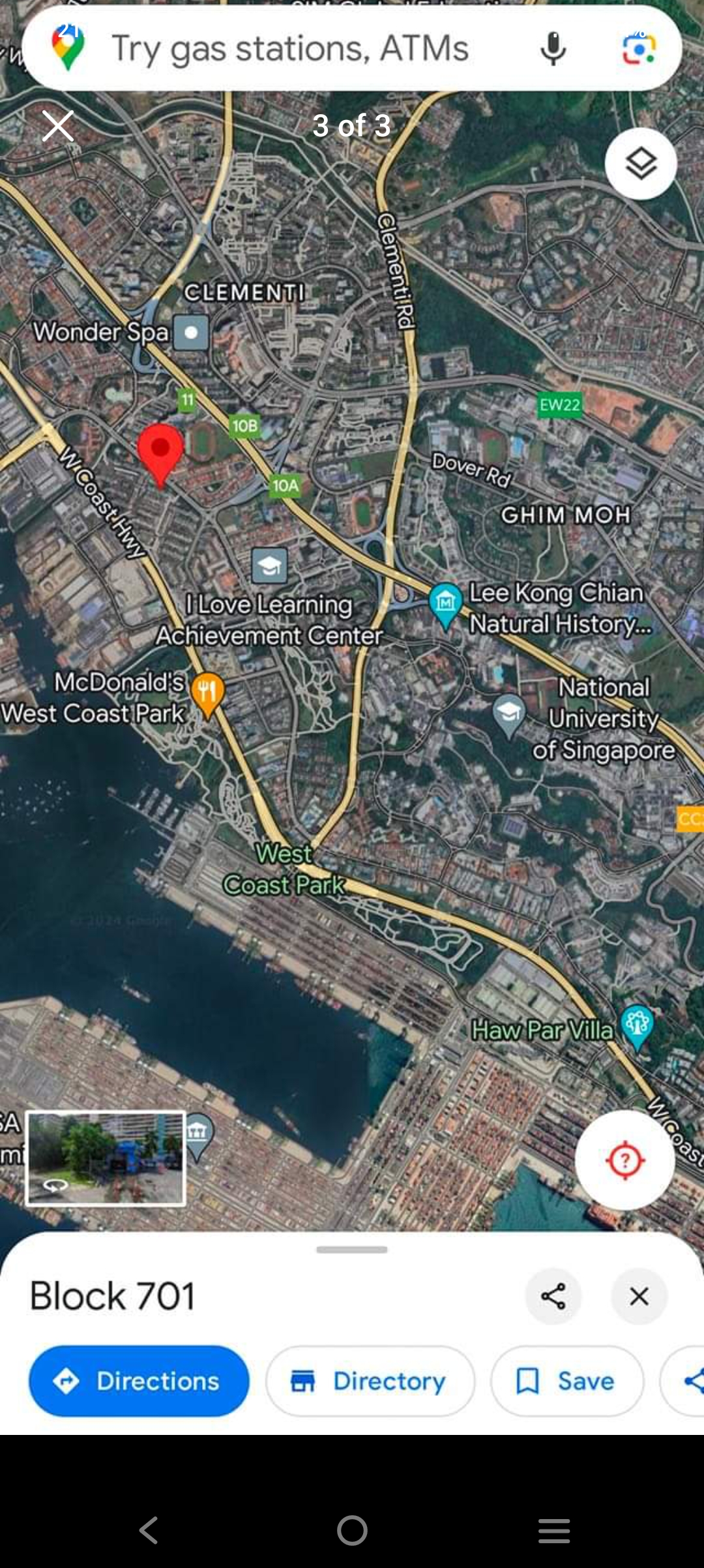Start voice search with the microphone
The image size is (704, 1568).
[553, 48]
